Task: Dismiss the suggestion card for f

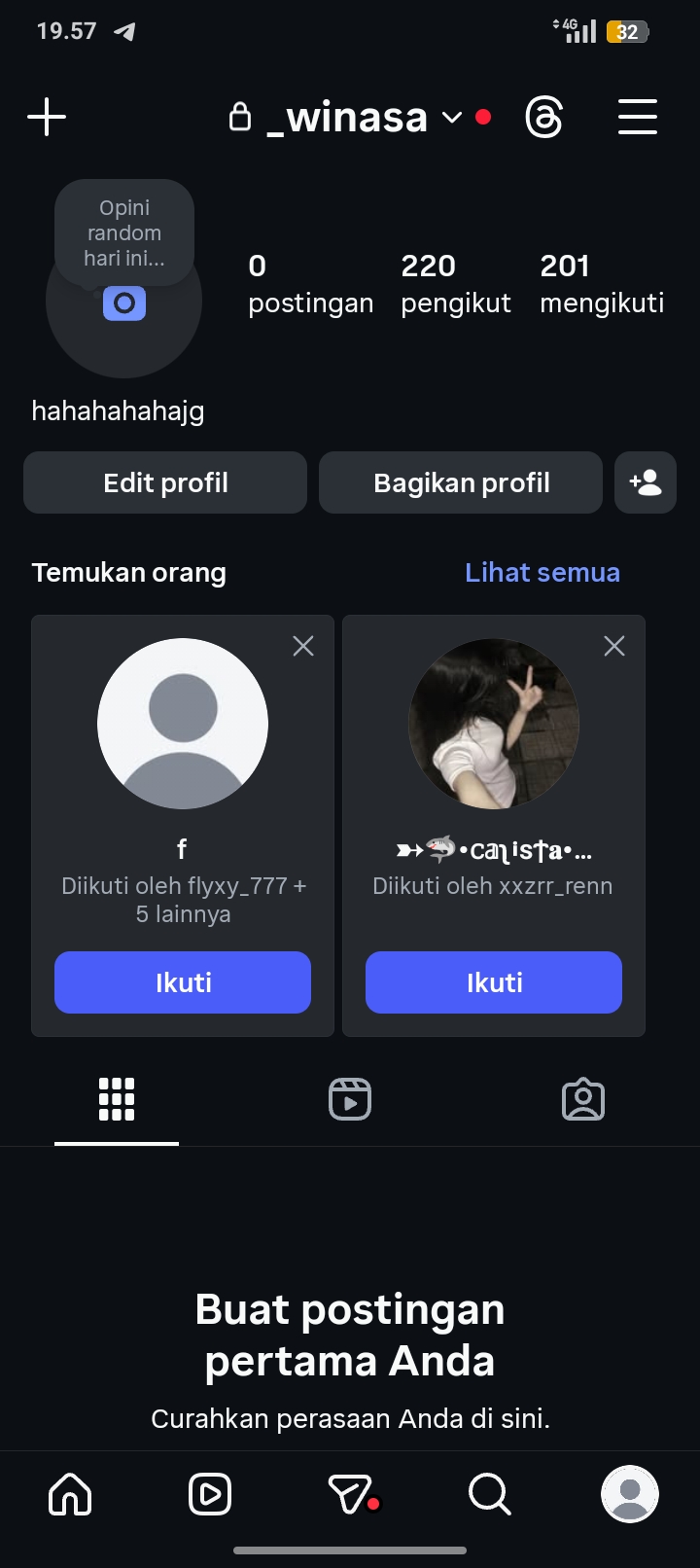Action: pyautogui.click(x=303, y=646)
